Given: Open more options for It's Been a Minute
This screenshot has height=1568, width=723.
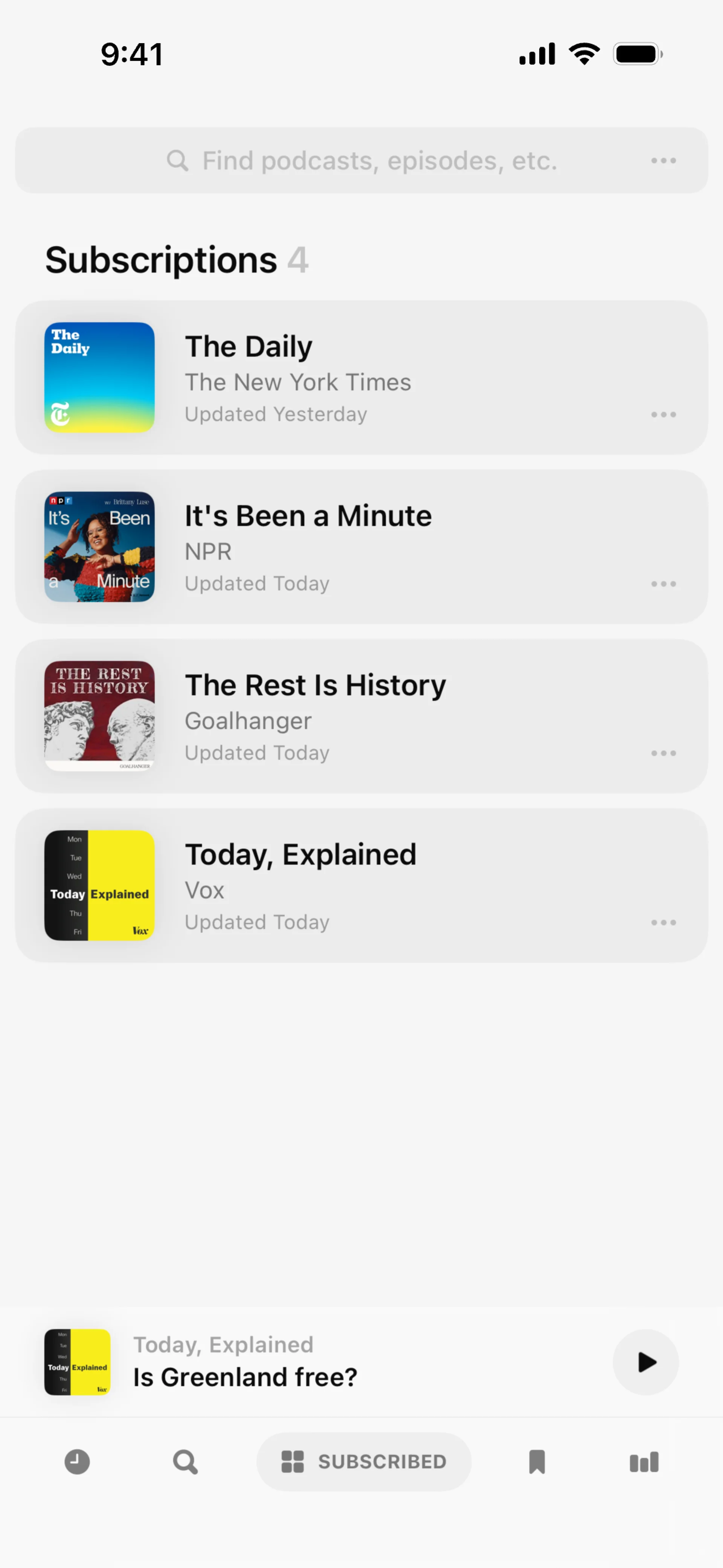Looking at the screenshot, I should (x=663, y=584).
